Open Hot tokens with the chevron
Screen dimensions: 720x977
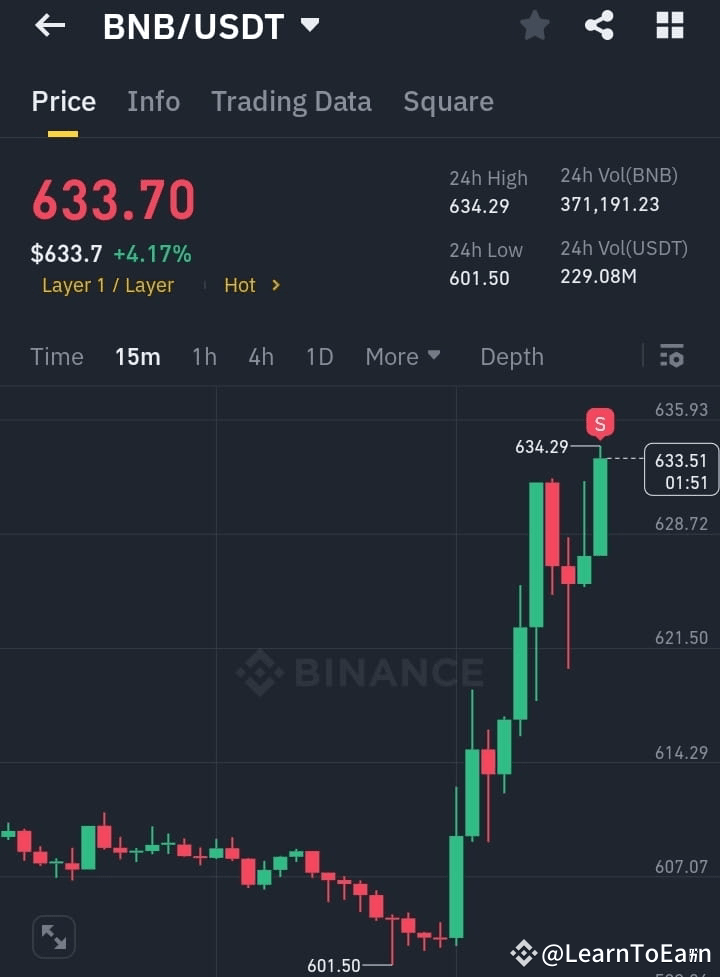click(x=250, y=285)
